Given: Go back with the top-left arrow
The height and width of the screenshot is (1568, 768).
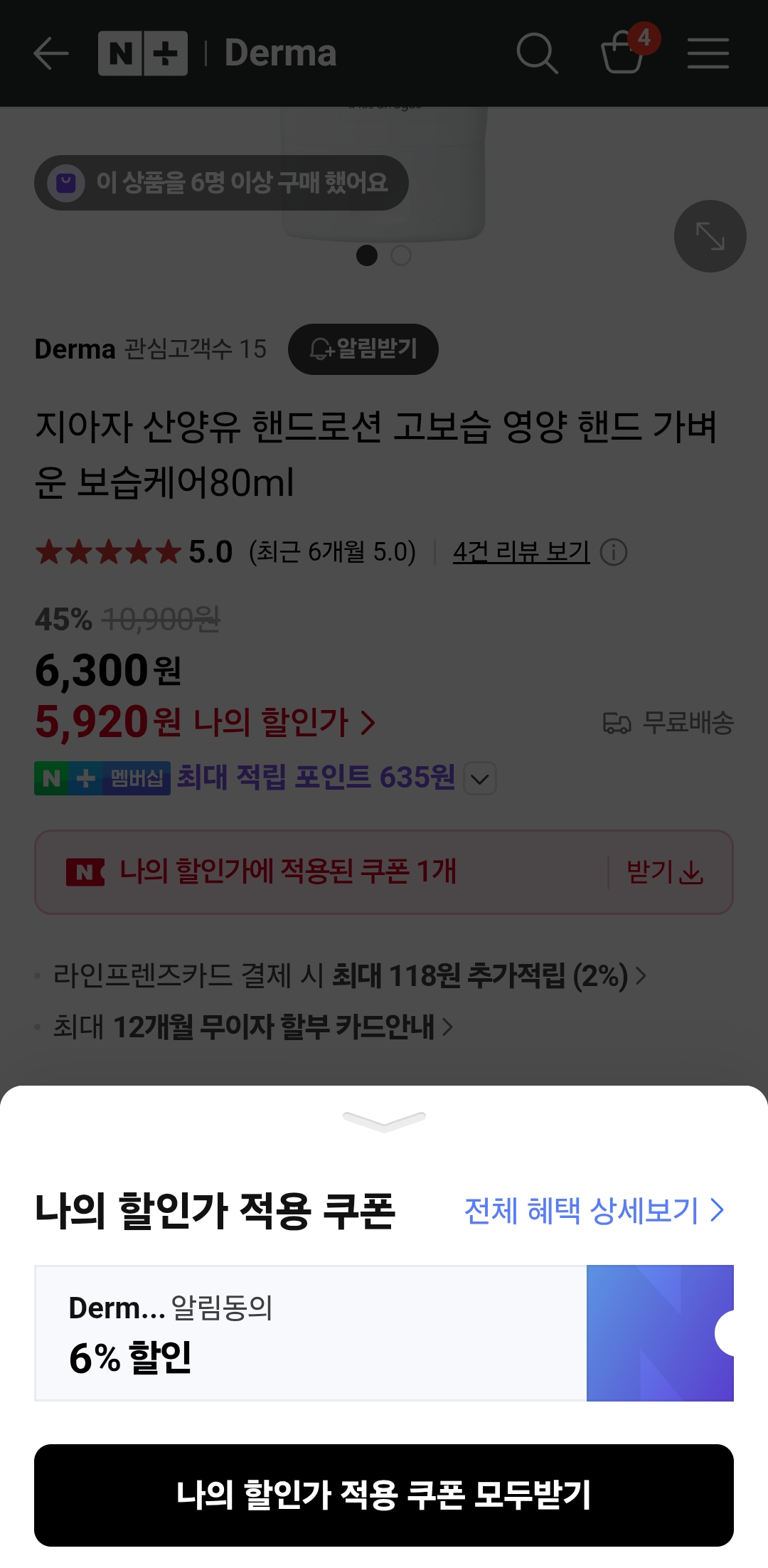Looking at the screenshot, I should coord(51,53).
